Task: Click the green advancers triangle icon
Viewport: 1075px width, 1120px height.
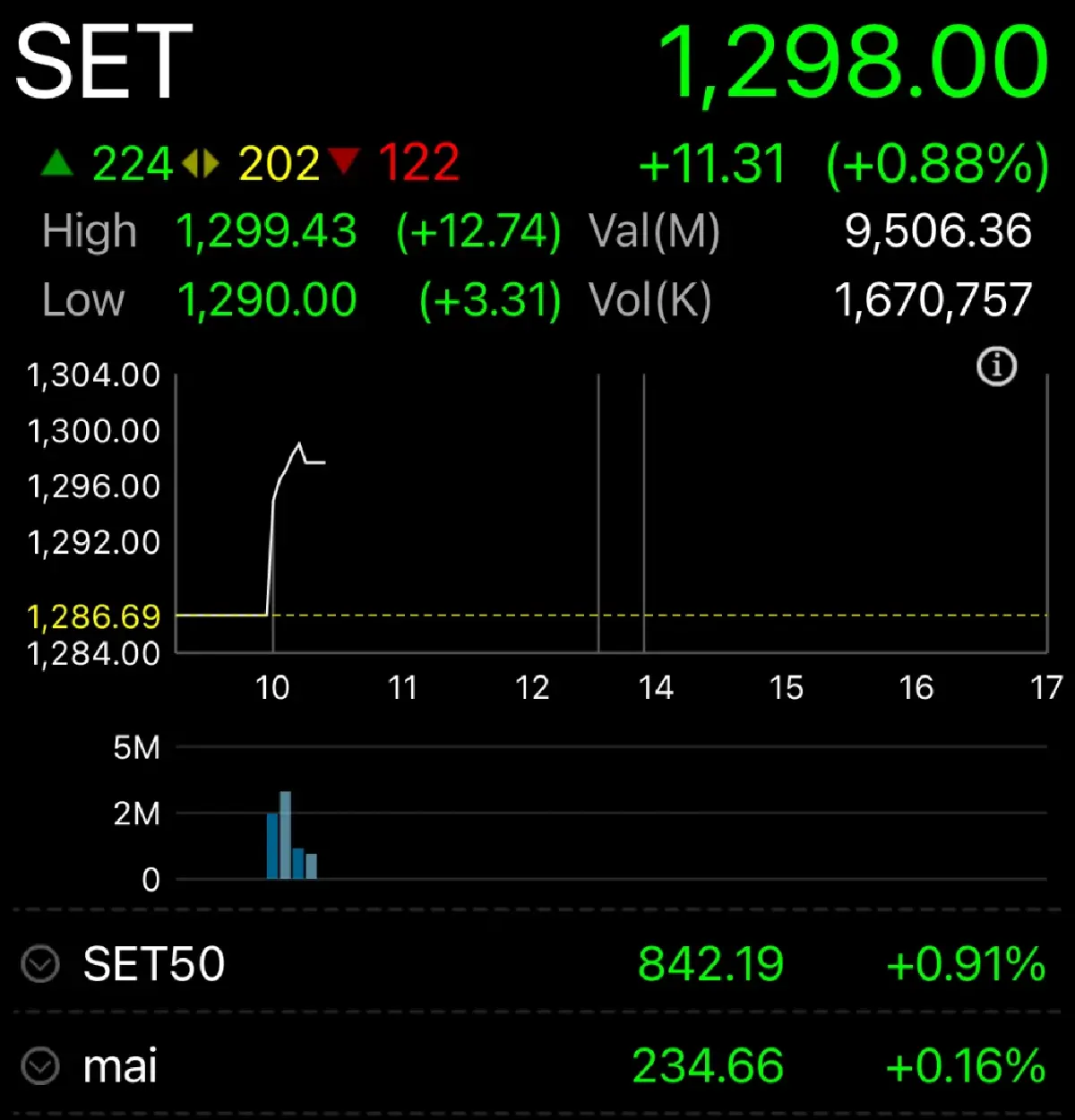Action: (56, 164)
